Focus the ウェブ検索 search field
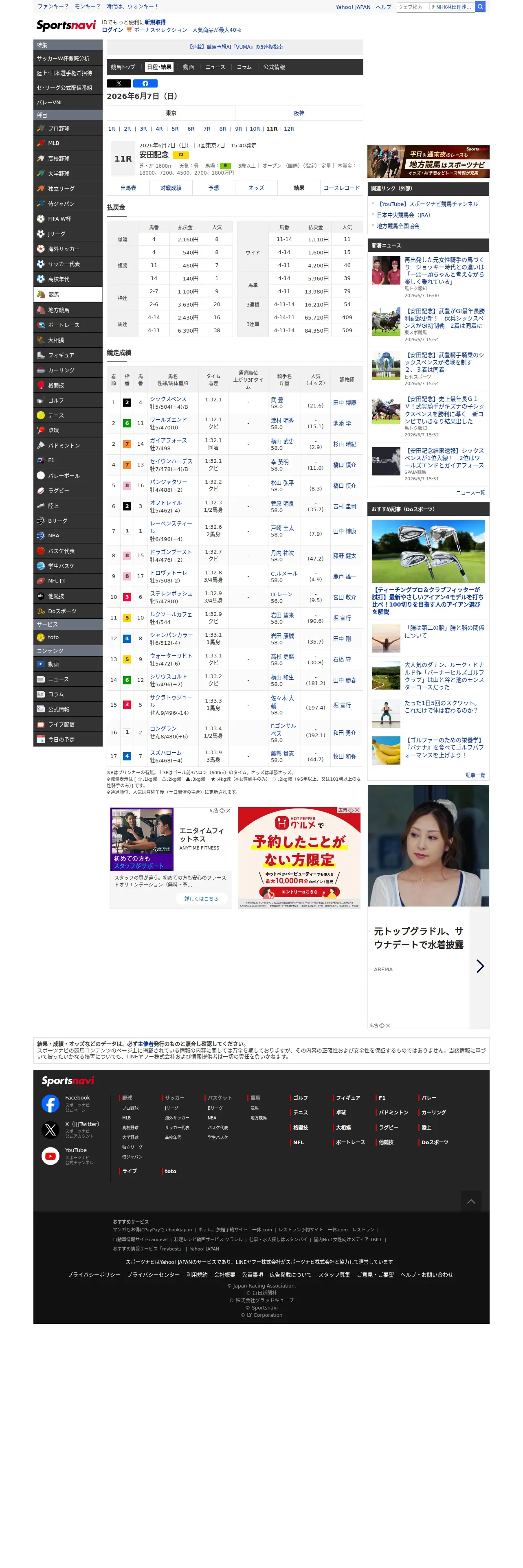This screenshot has width=523, height=1568. (x=413, y=7)
